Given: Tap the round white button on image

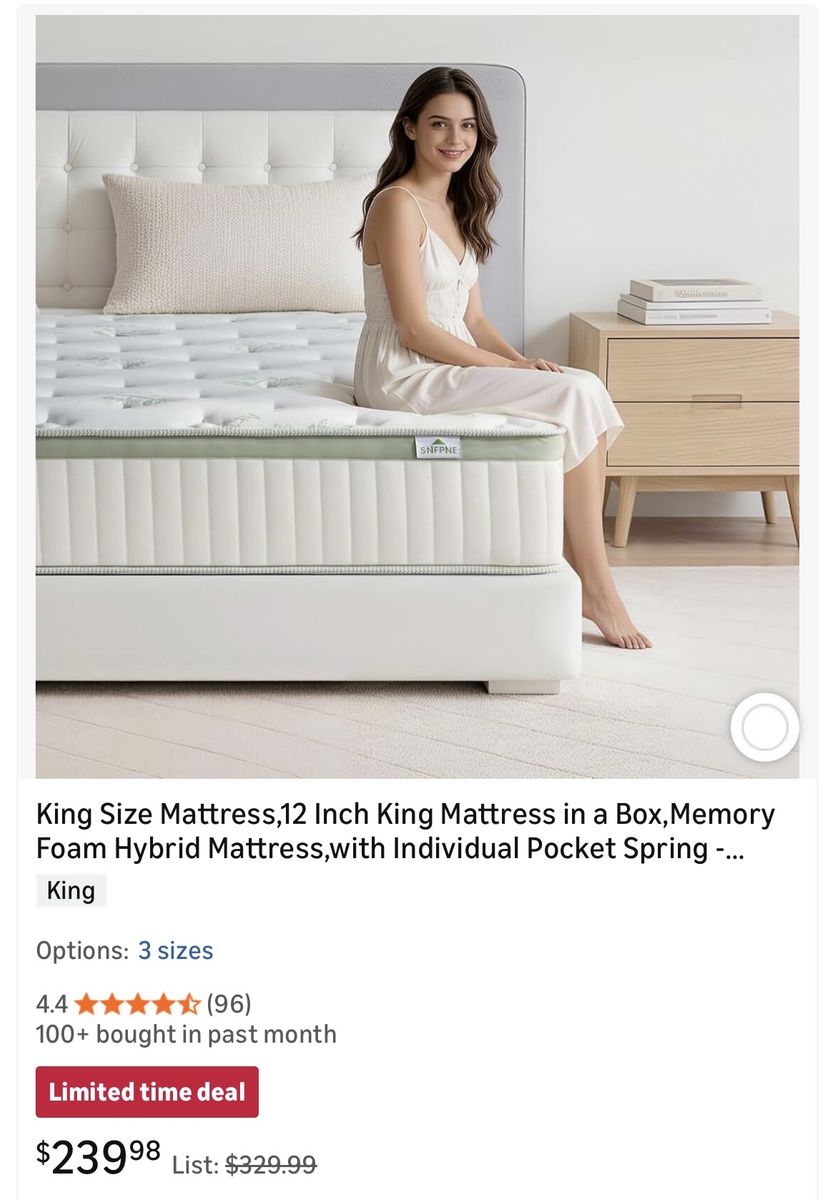Looking at the screenshot, I should [x=765, y=727].
